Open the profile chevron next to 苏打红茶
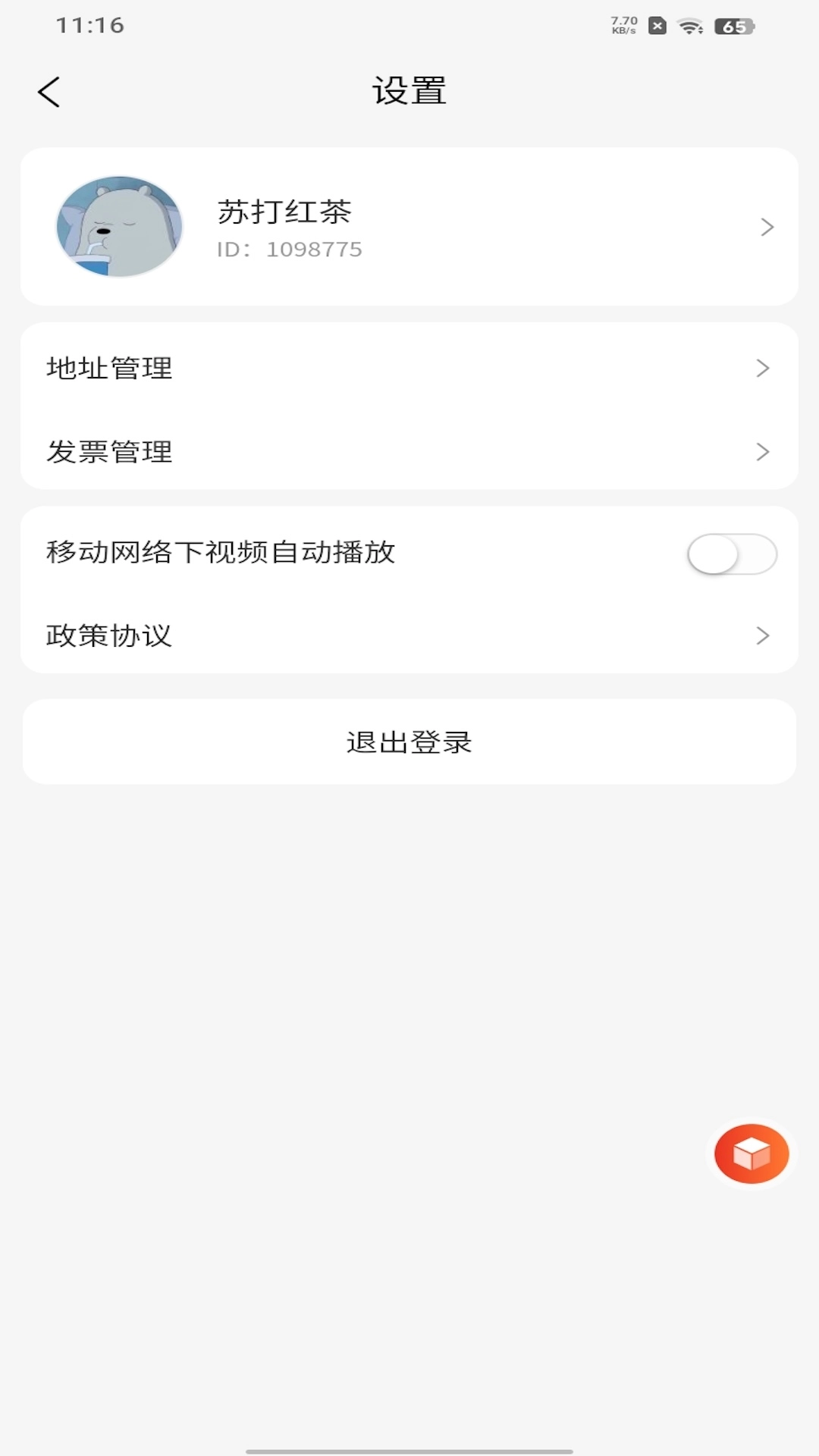 (x=768, y=226)
